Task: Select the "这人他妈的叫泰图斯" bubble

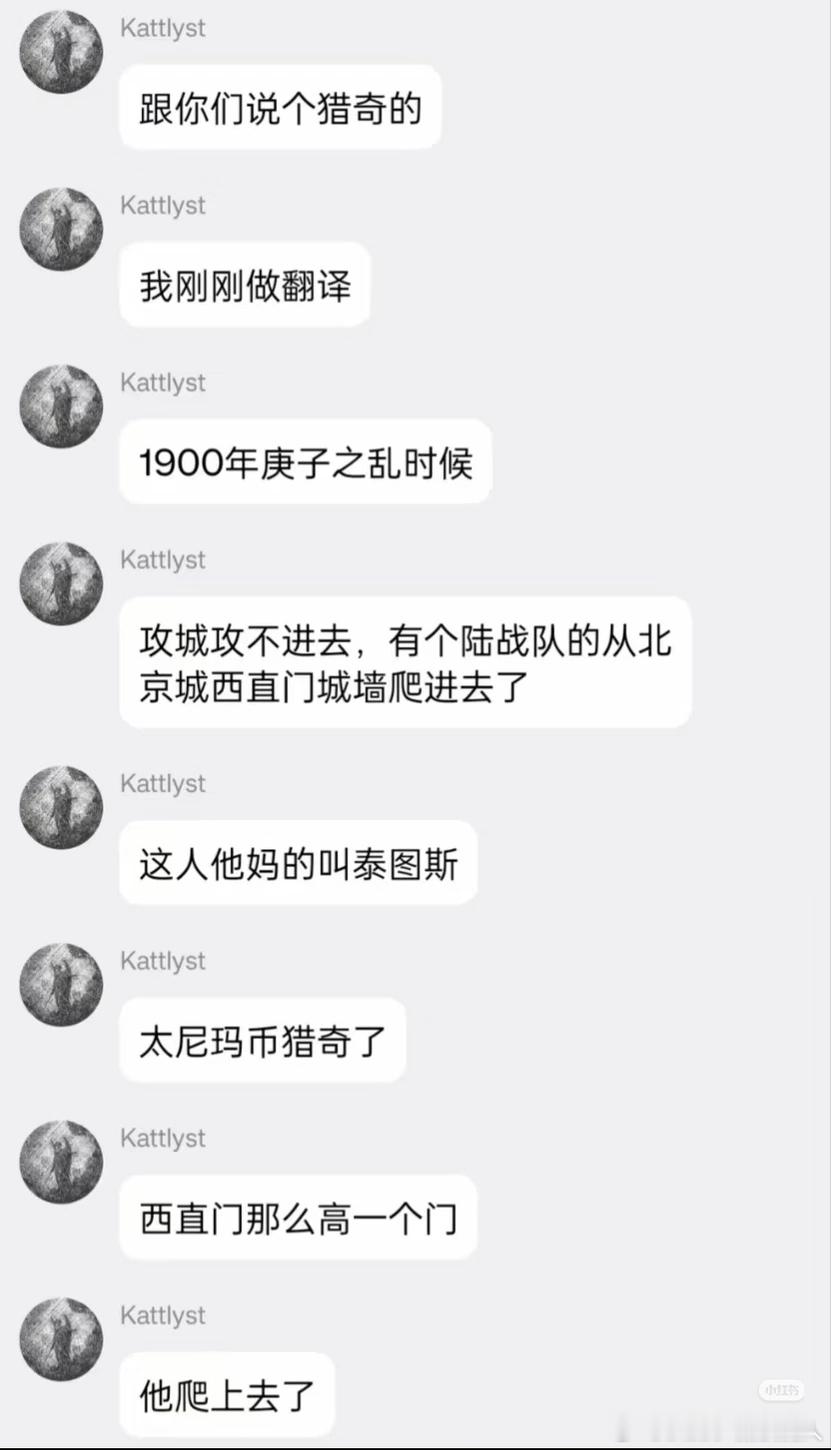Action: 299,863
